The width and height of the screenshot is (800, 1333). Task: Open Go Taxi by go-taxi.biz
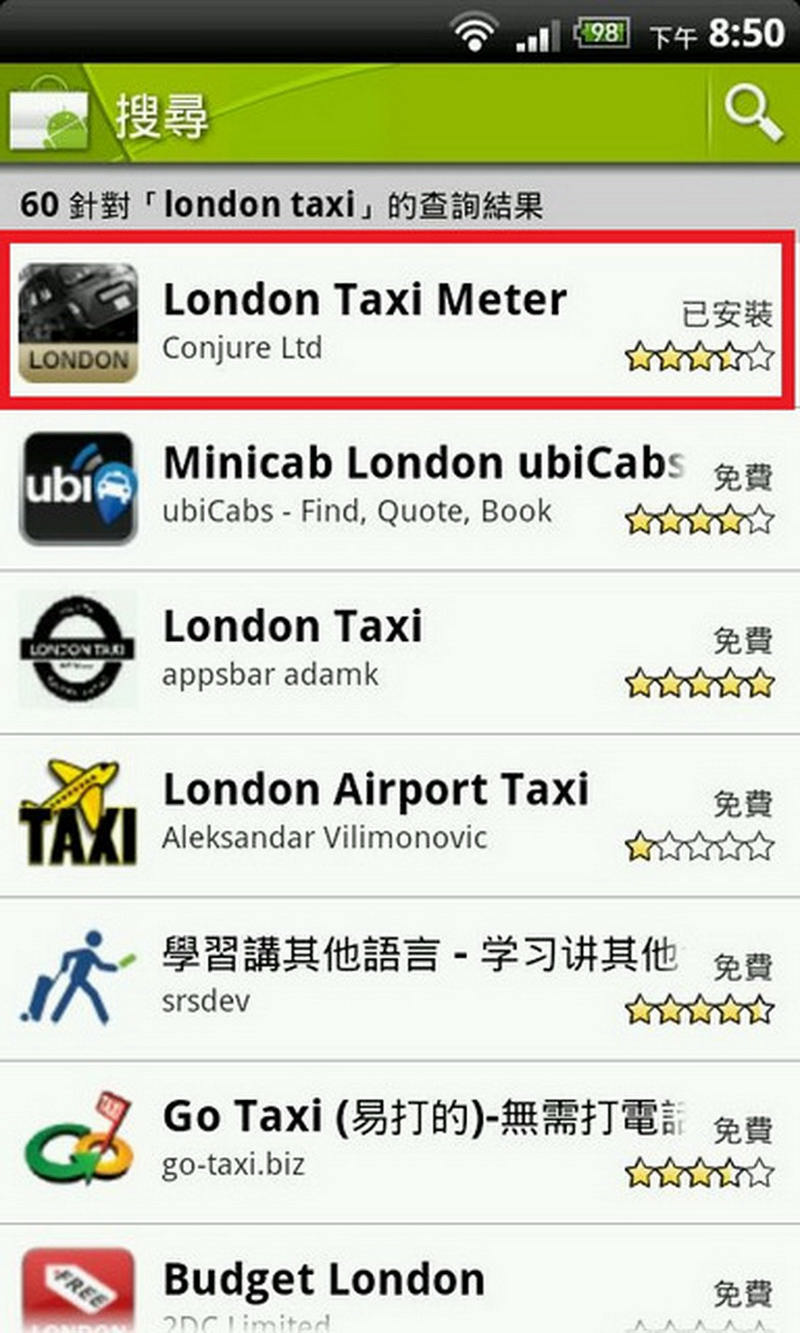coord(400,1140)
